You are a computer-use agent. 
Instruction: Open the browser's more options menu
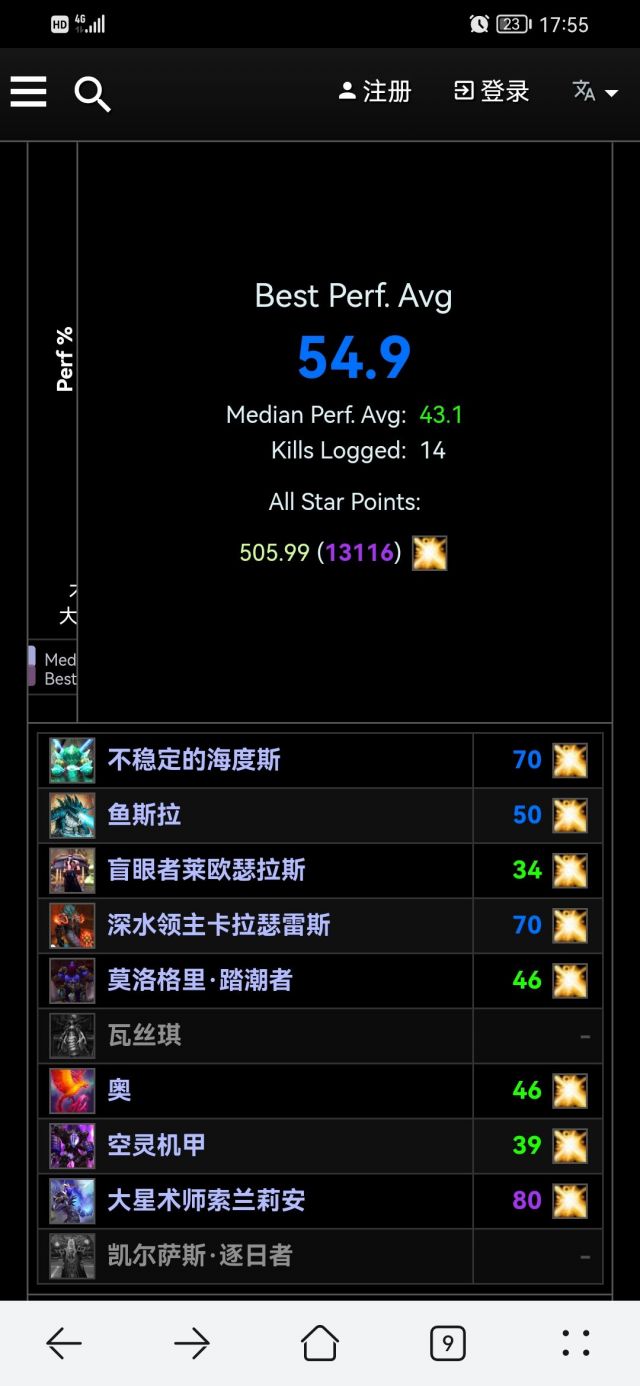point(576,1343)
